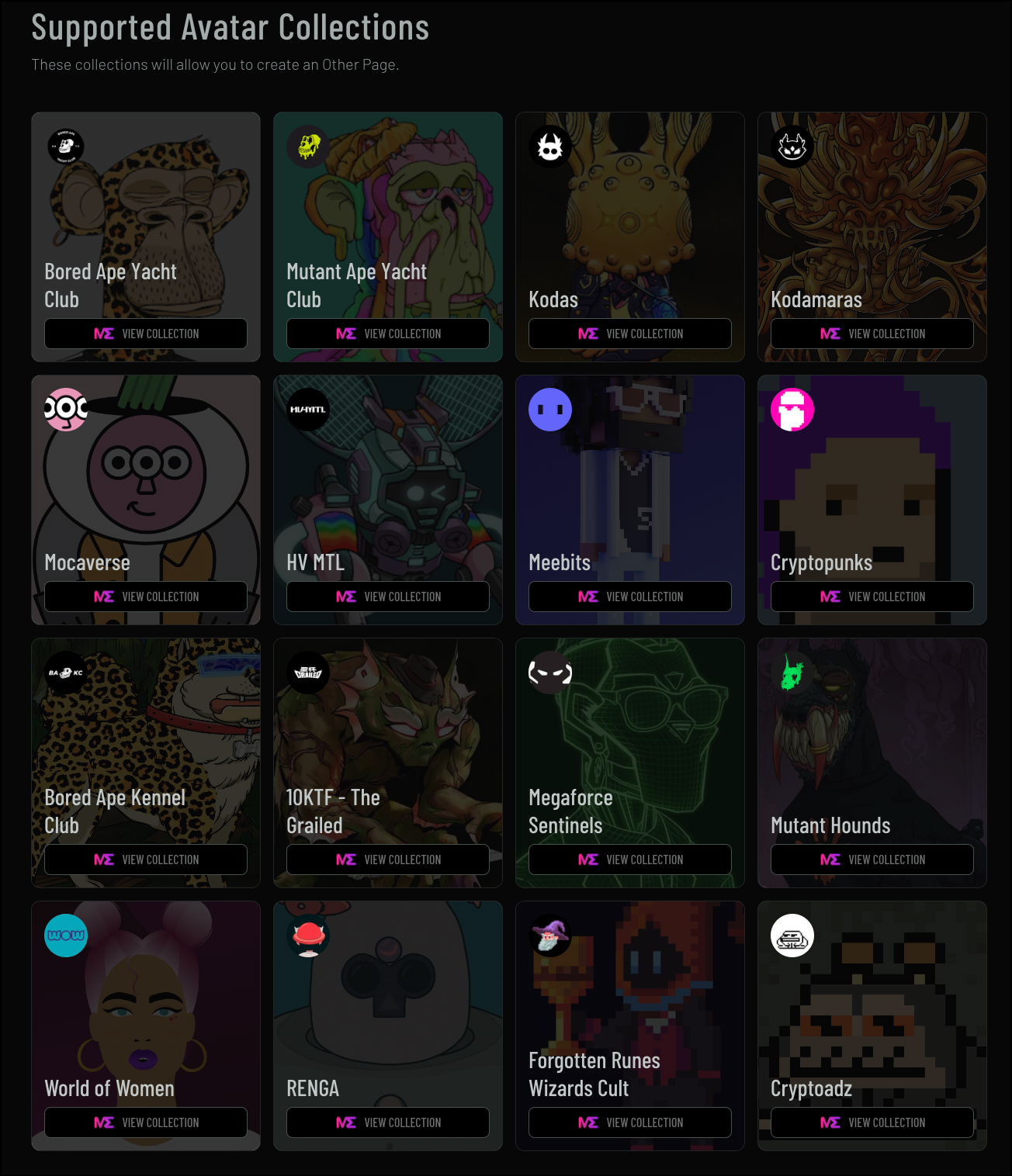Viewport: 1012px width, 1176px height.
Task: Open Mutant Ape Yacht Club's View Collection button
Action: [388, 334]
